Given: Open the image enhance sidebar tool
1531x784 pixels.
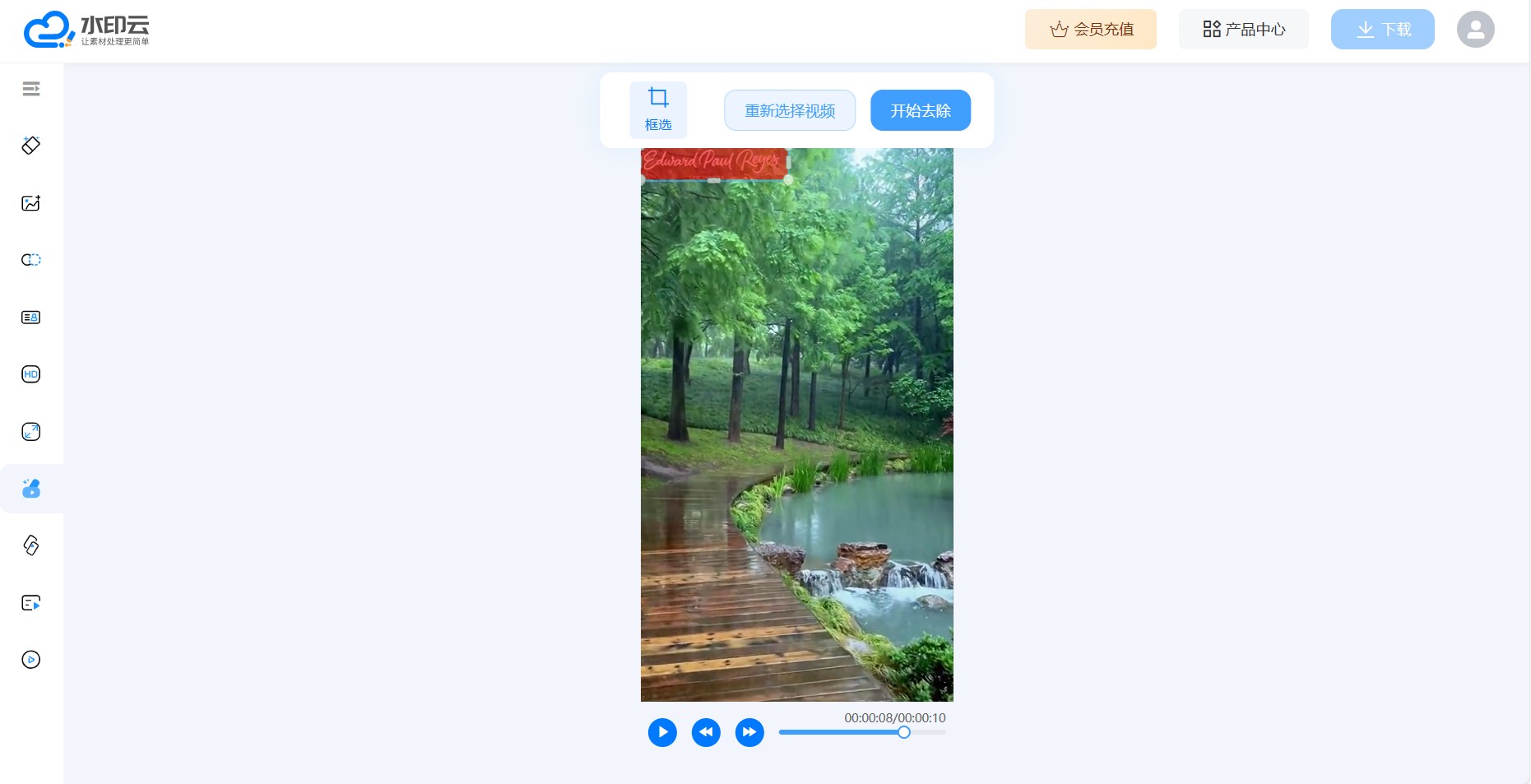Looking at the screenshot, I should click(31, 203).
